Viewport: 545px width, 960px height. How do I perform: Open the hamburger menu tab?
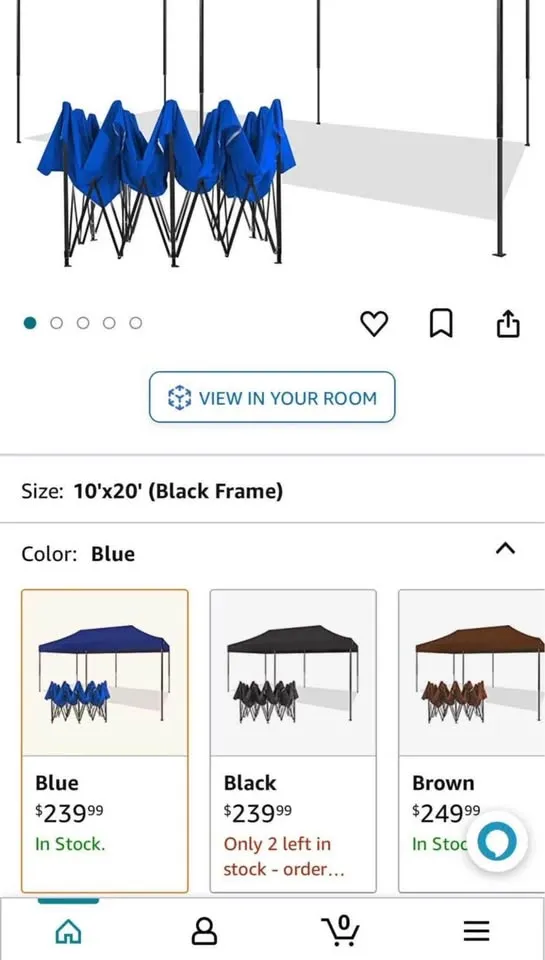(x=476, y=931)
